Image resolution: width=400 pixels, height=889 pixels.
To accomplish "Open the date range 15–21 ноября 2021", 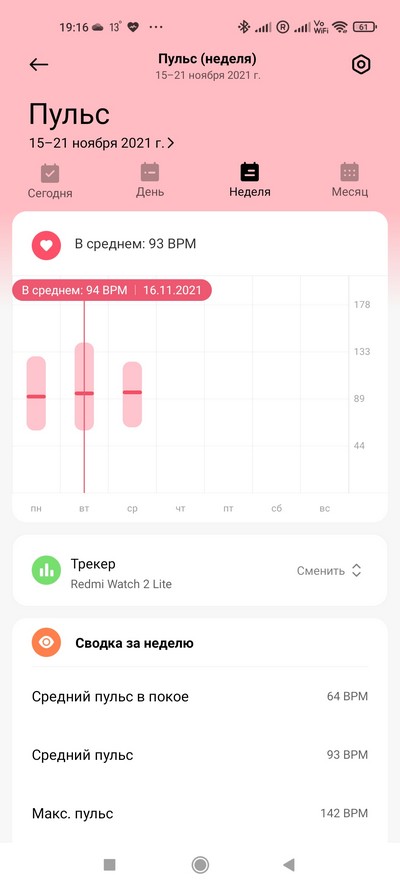I will point(102,143).
